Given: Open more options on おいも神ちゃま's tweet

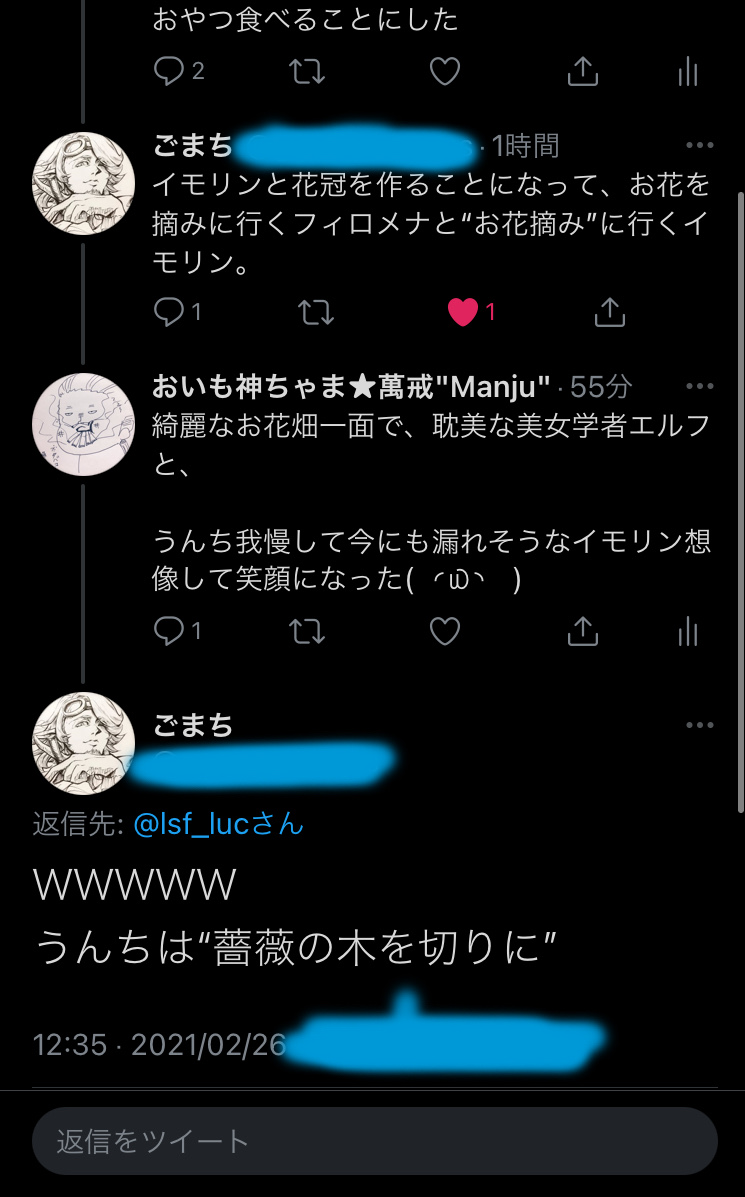Looking at the screenshot, I should [698, 388].
